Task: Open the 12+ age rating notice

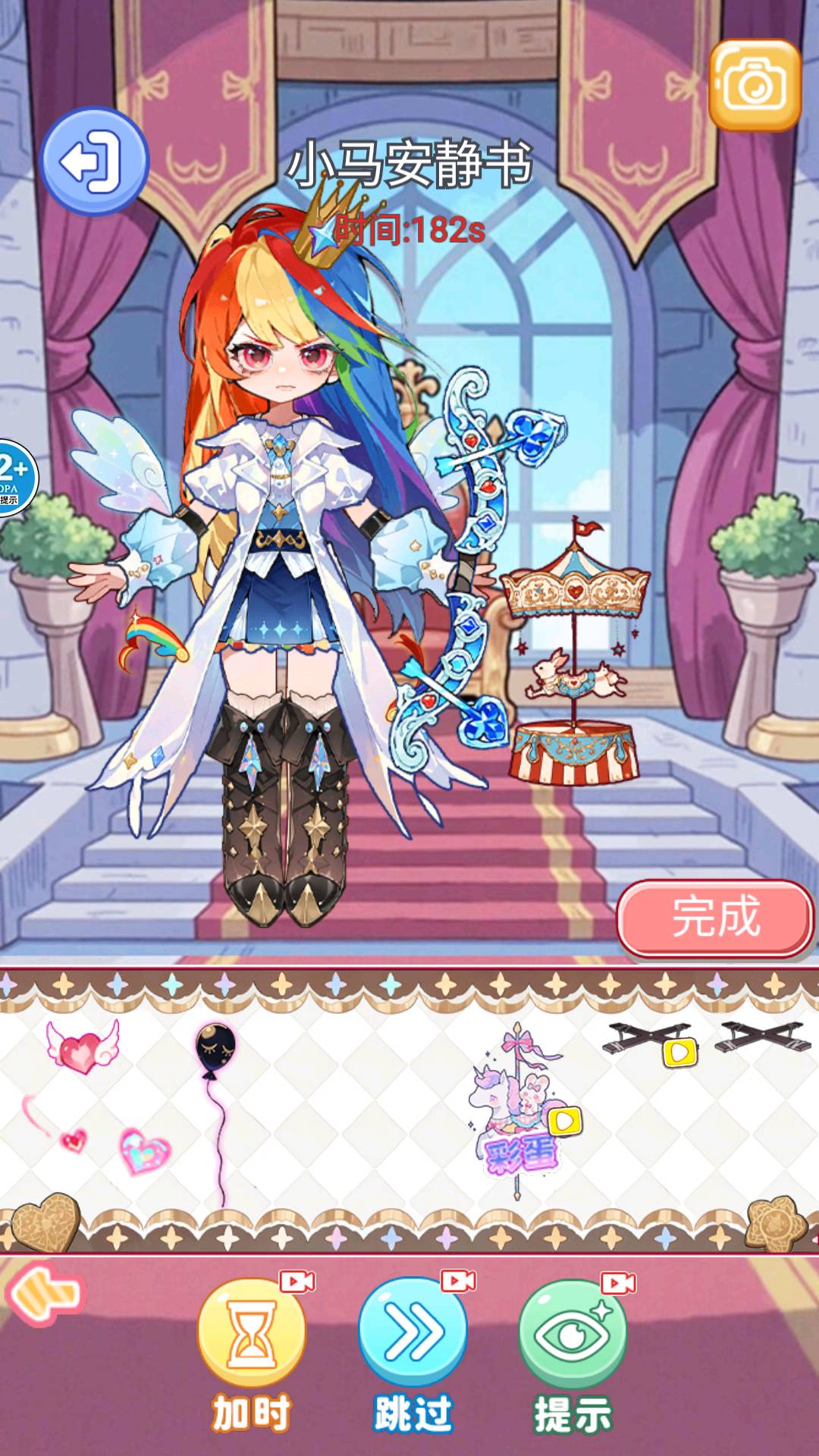Action: pos(14,478)
